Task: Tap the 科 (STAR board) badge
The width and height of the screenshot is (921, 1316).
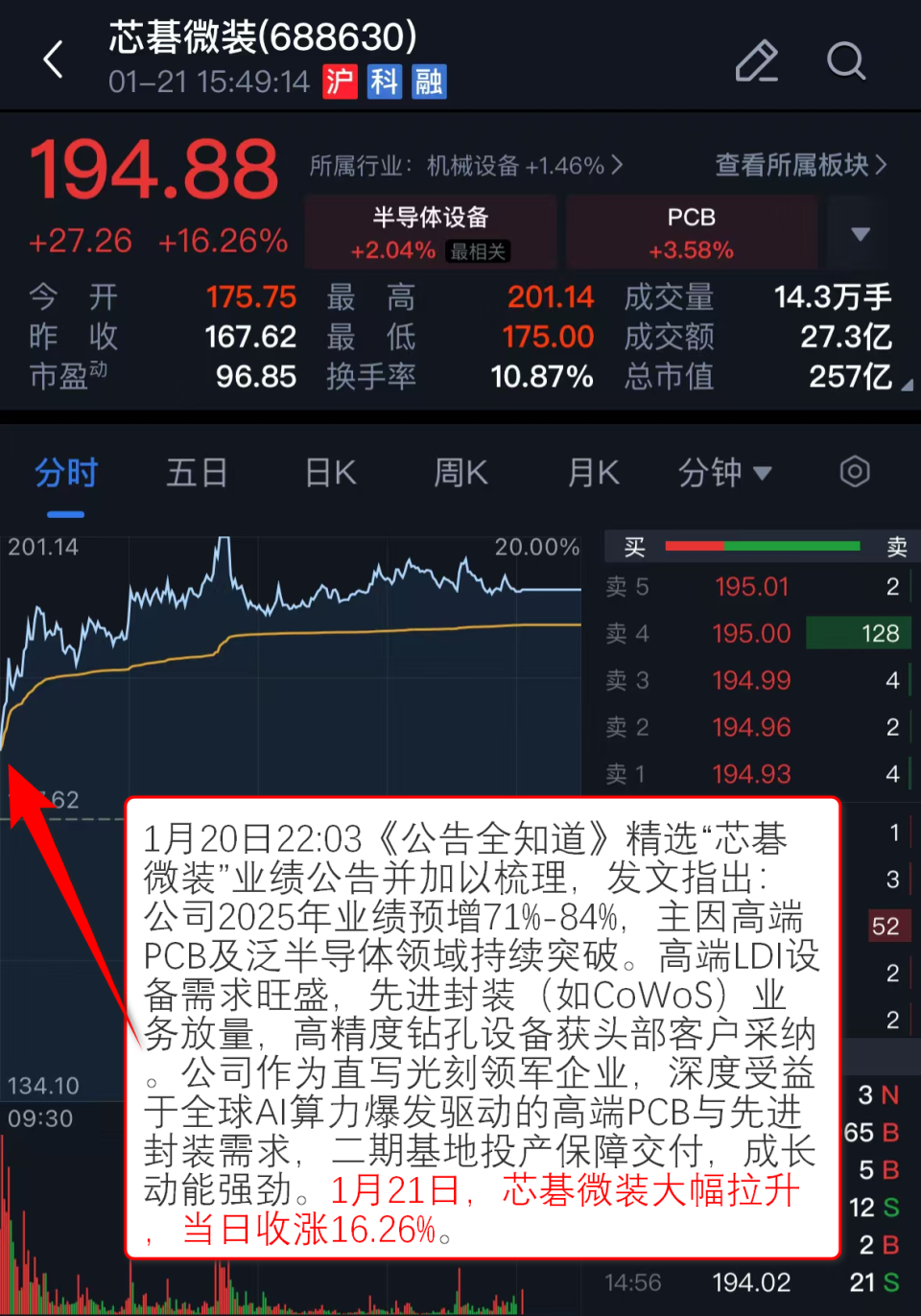Action: [384, 82]
